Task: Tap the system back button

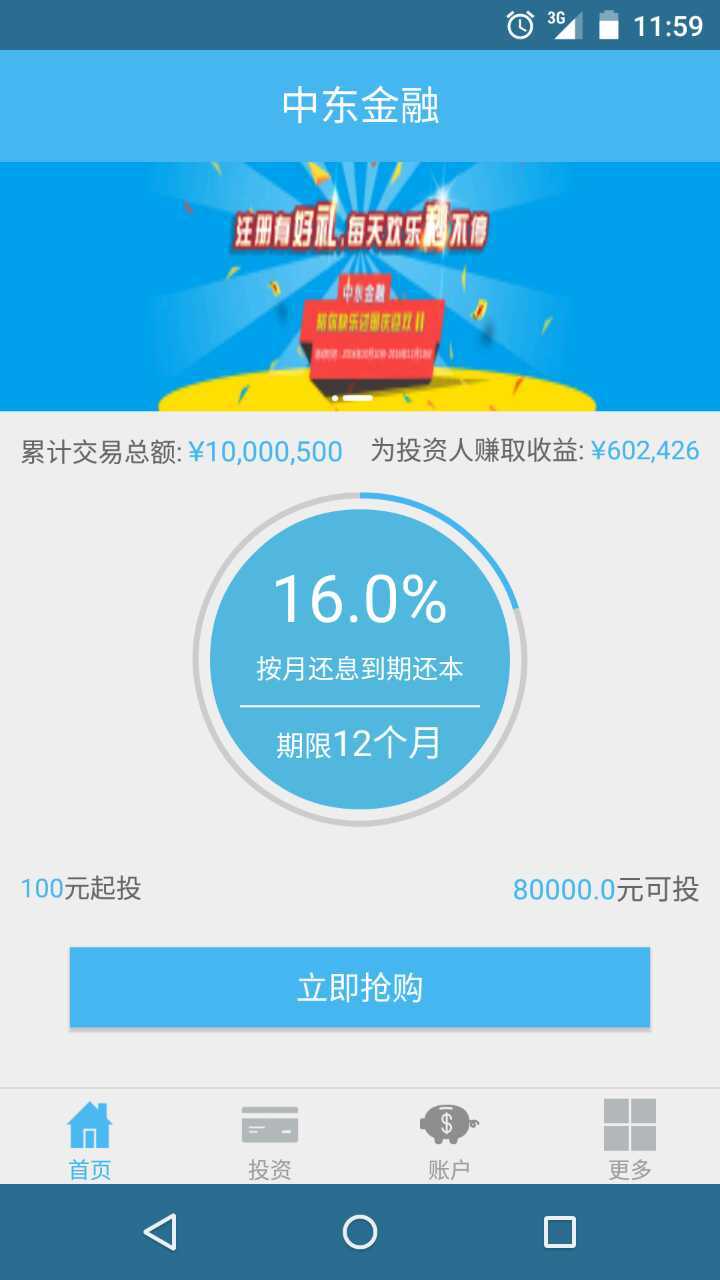Action: [160, 1232]
